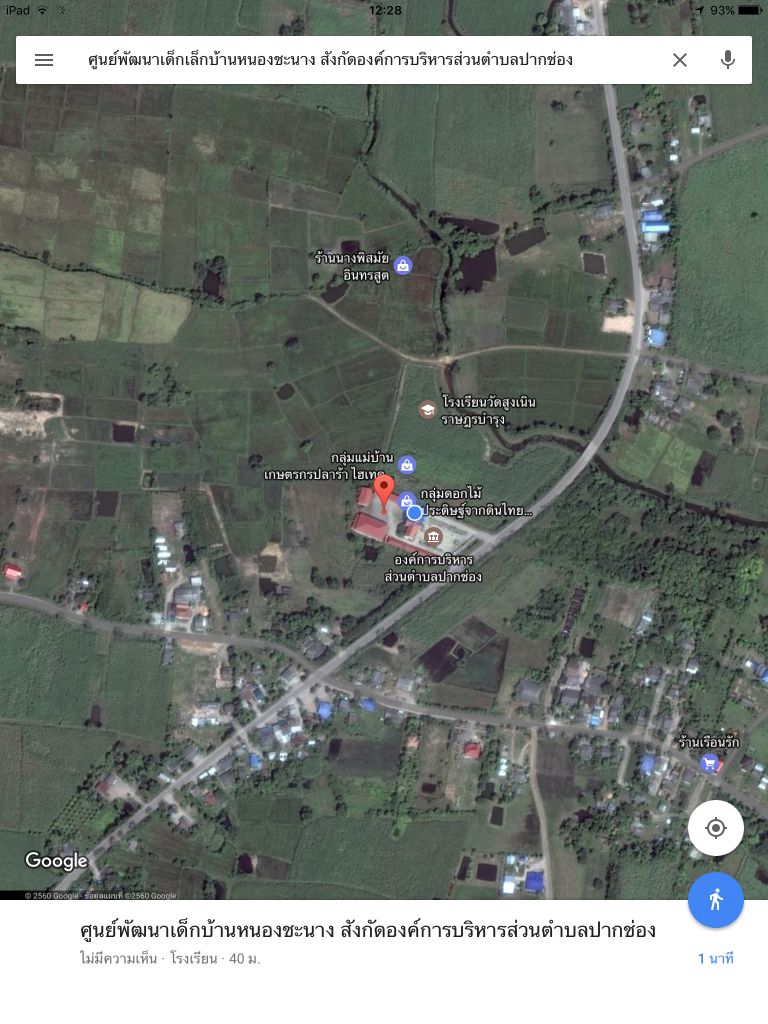Select the ร้านเรือนรัก shop marker
The height and width of the screenshot is (1024, 768).
[710, 763]
